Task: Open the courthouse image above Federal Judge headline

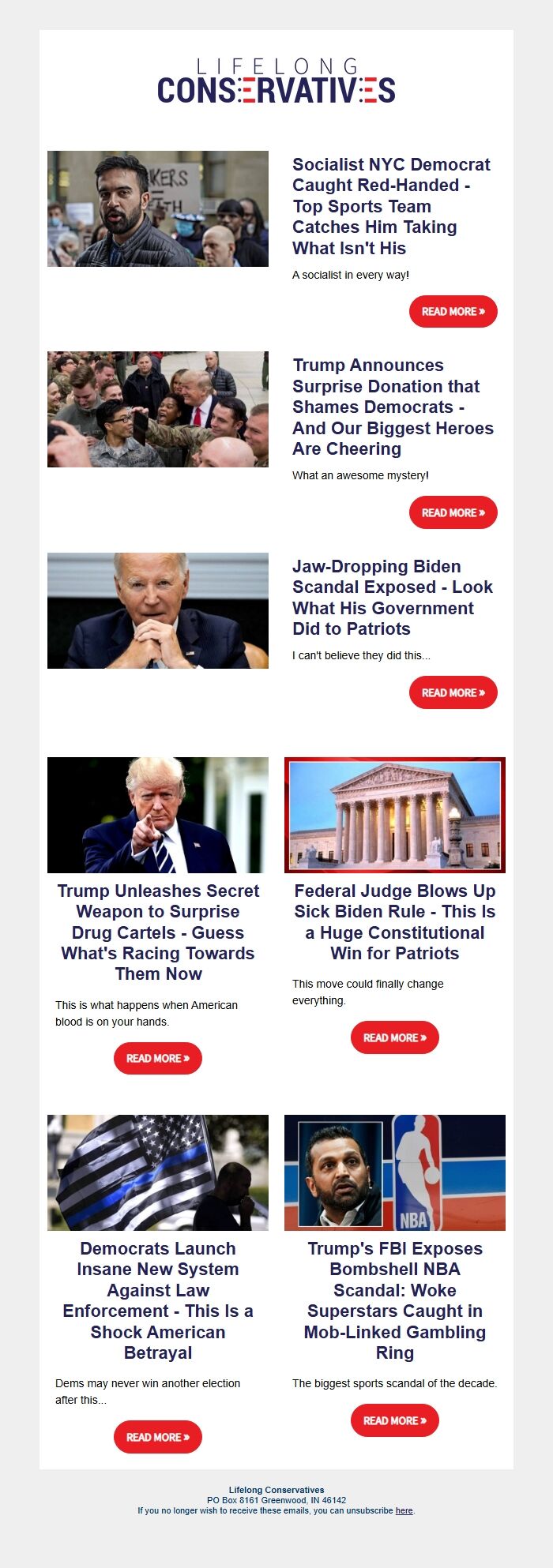Action: coord(394,815)
